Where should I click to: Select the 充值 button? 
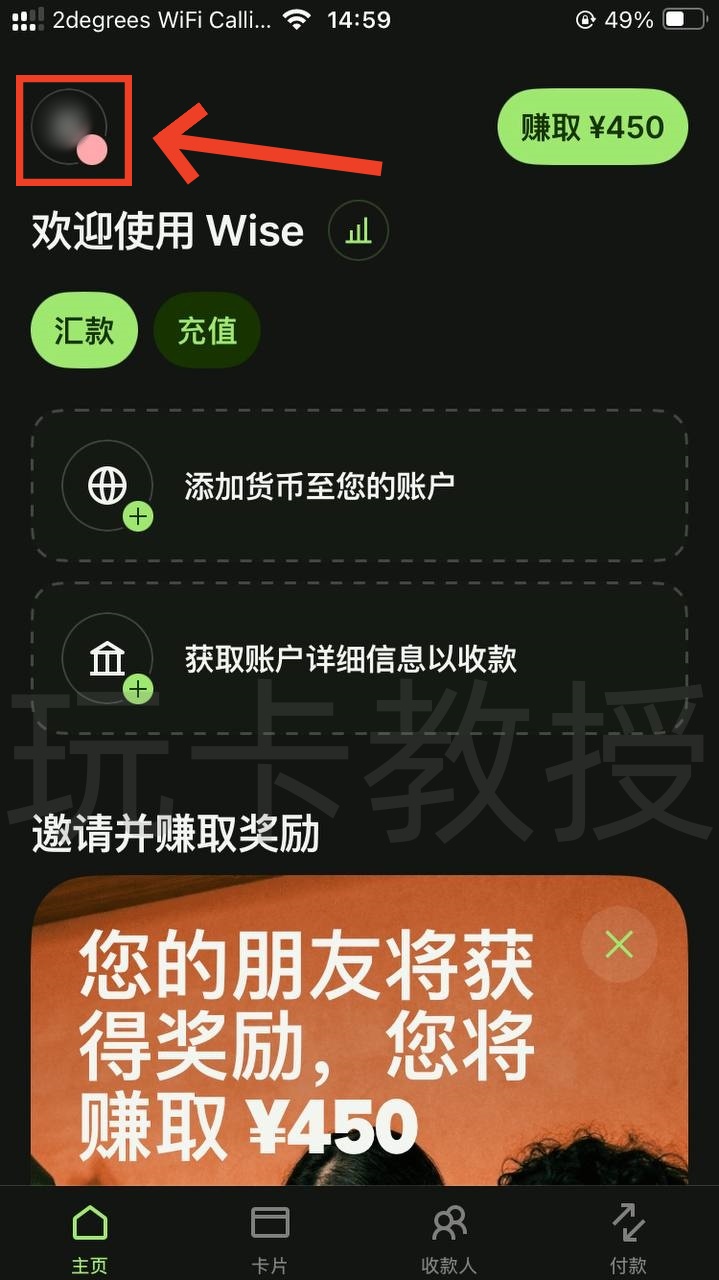click(x=207, y=331)
